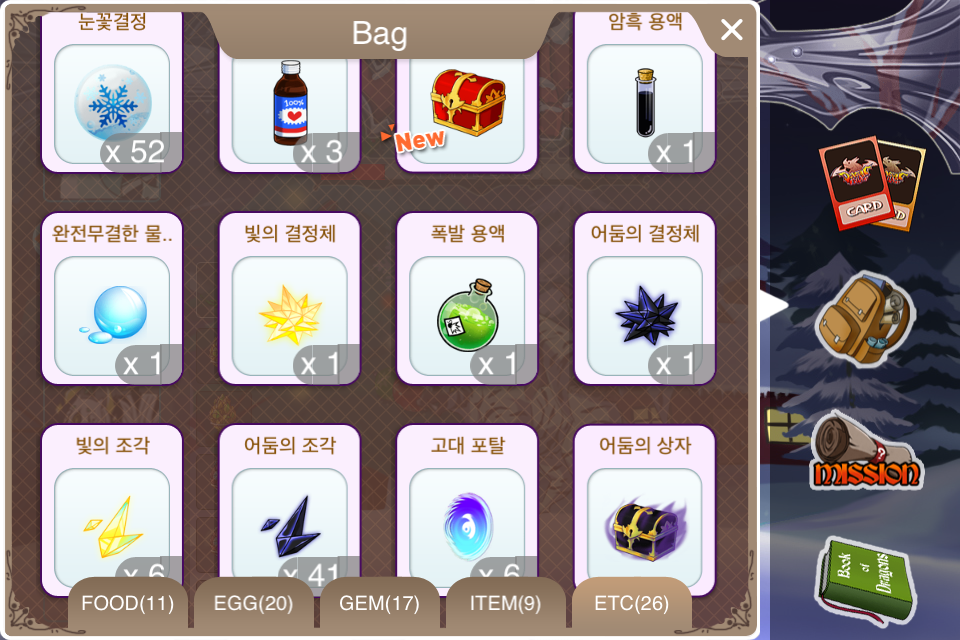Select the 빛의 결정체 item
Image resolution: width=960 pixels, height=640 pixels.
(290, 299)
